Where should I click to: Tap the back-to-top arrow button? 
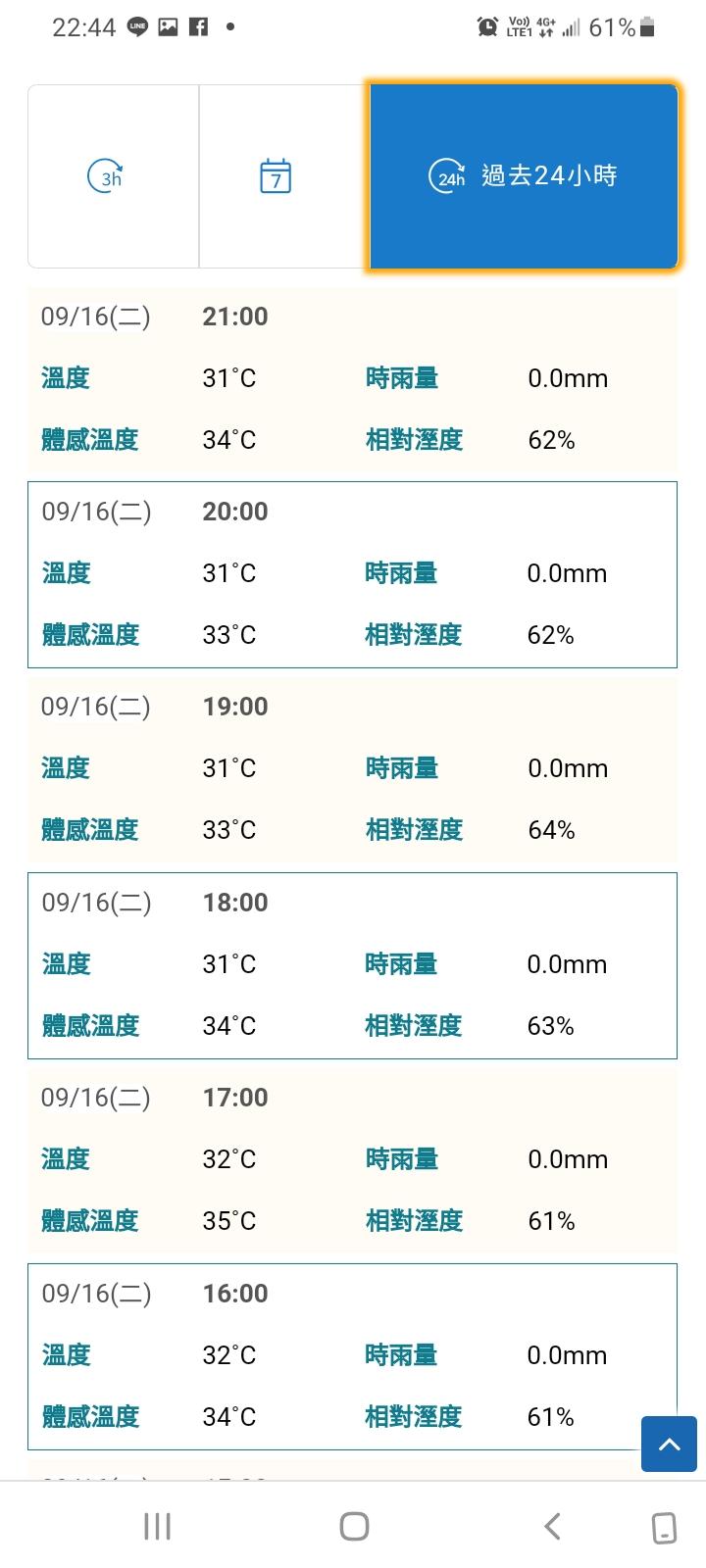[x=669, y=1444]
